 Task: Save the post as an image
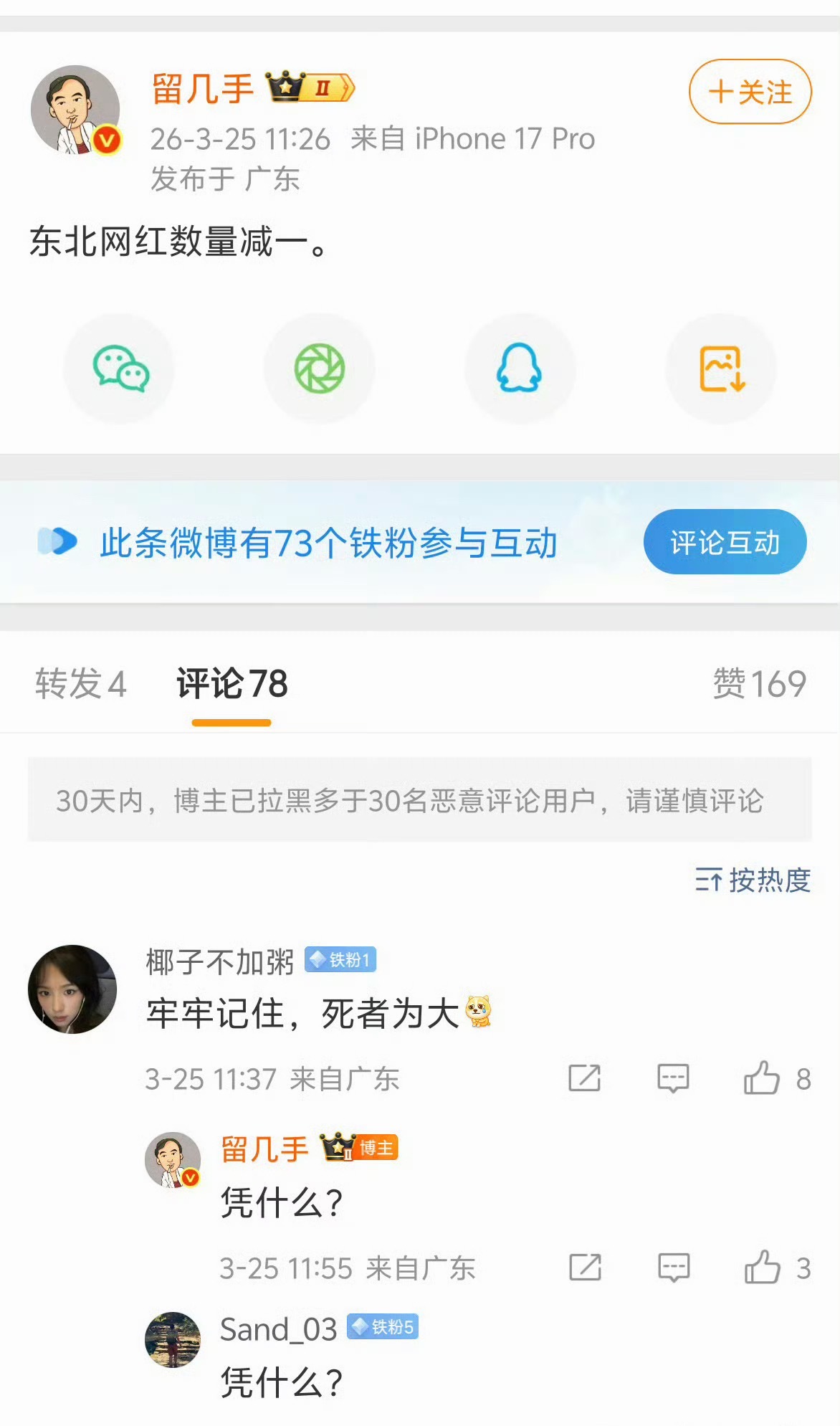click(721, 369)
